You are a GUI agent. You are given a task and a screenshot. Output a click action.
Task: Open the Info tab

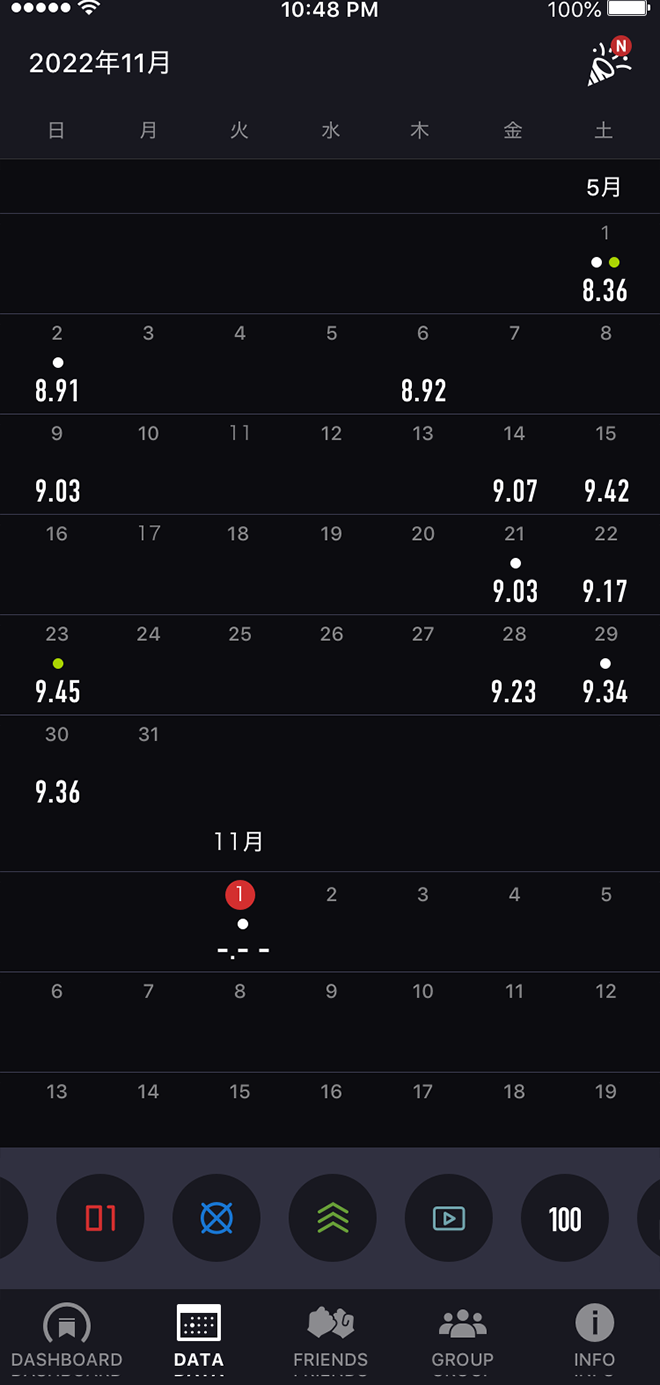[594, 1337]
